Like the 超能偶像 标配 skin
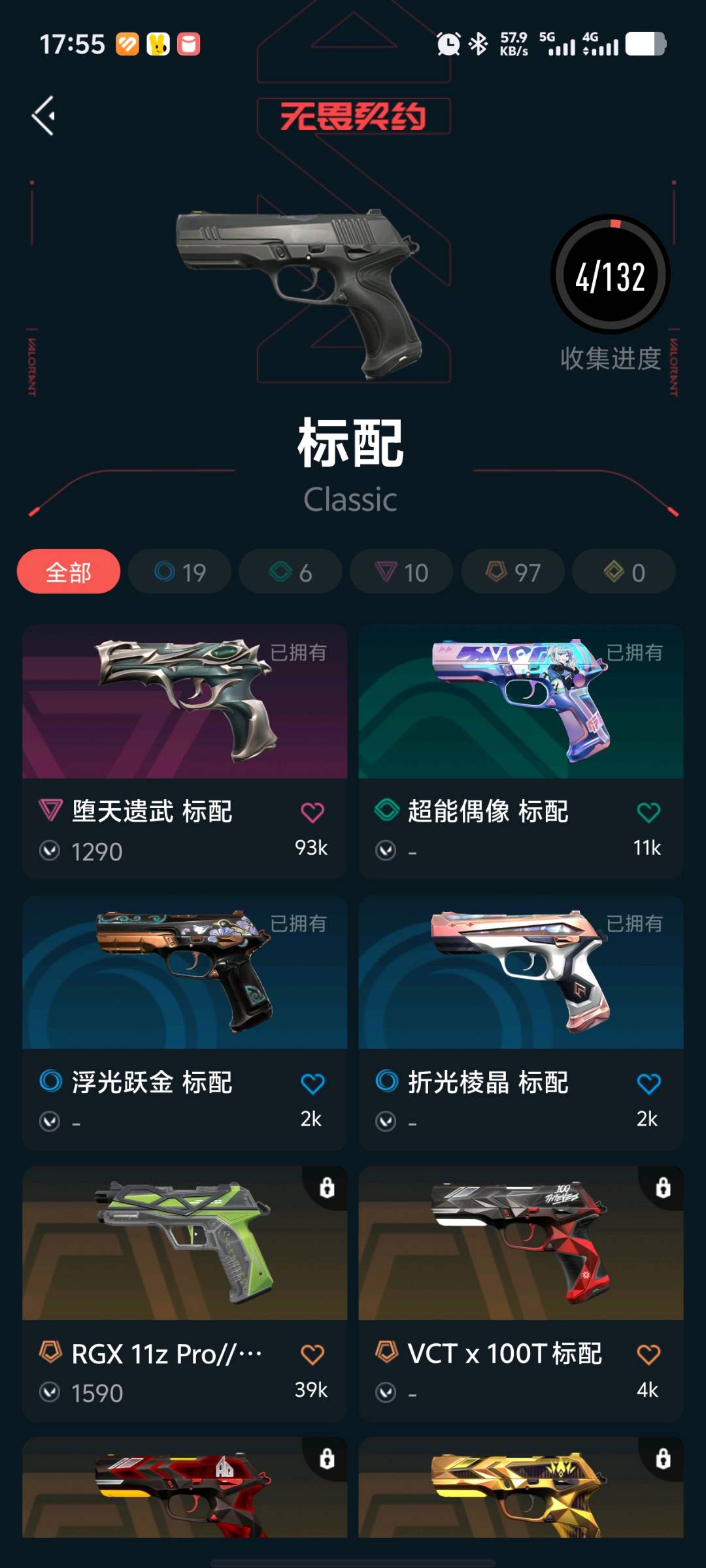 [648, 812]
